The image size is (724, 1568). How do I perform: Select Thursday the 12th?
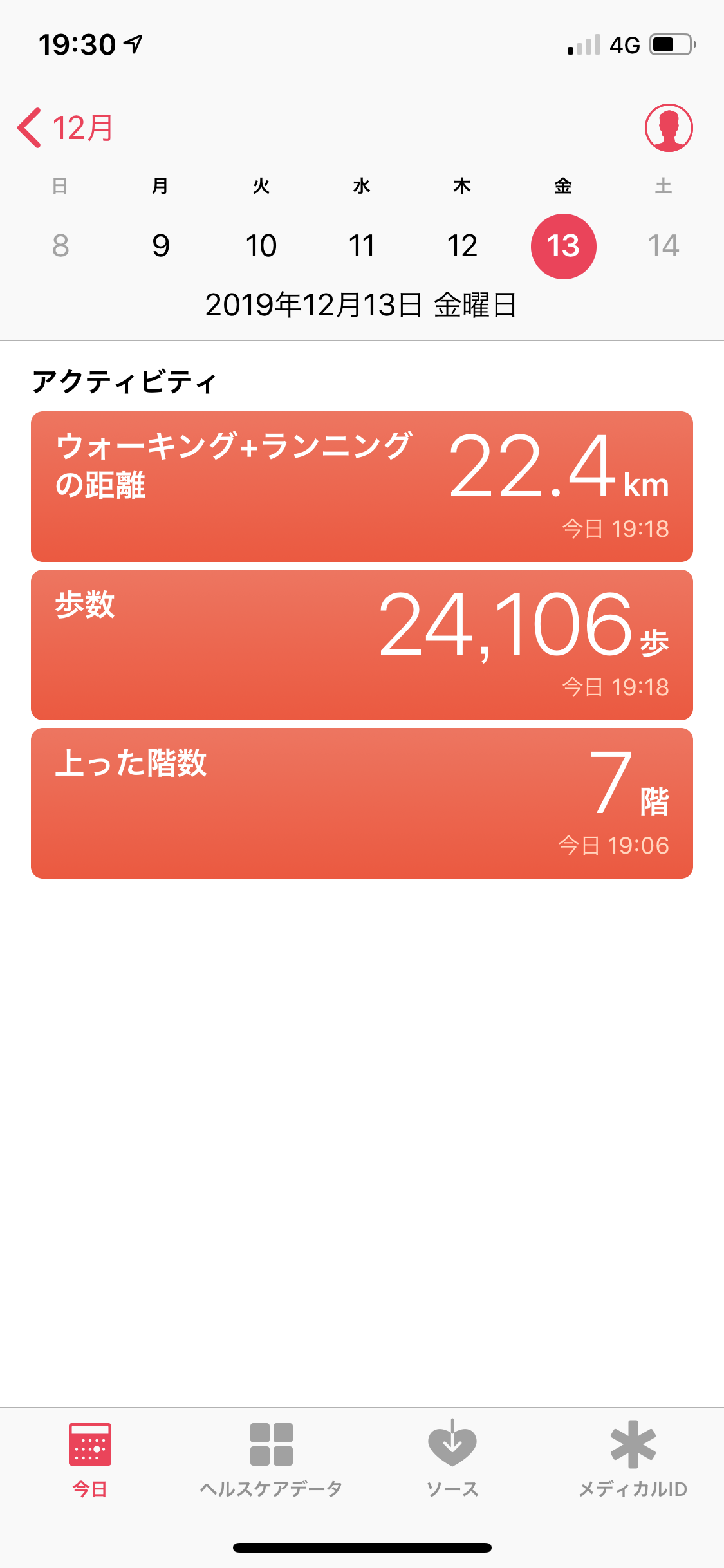tap(462, 245)
